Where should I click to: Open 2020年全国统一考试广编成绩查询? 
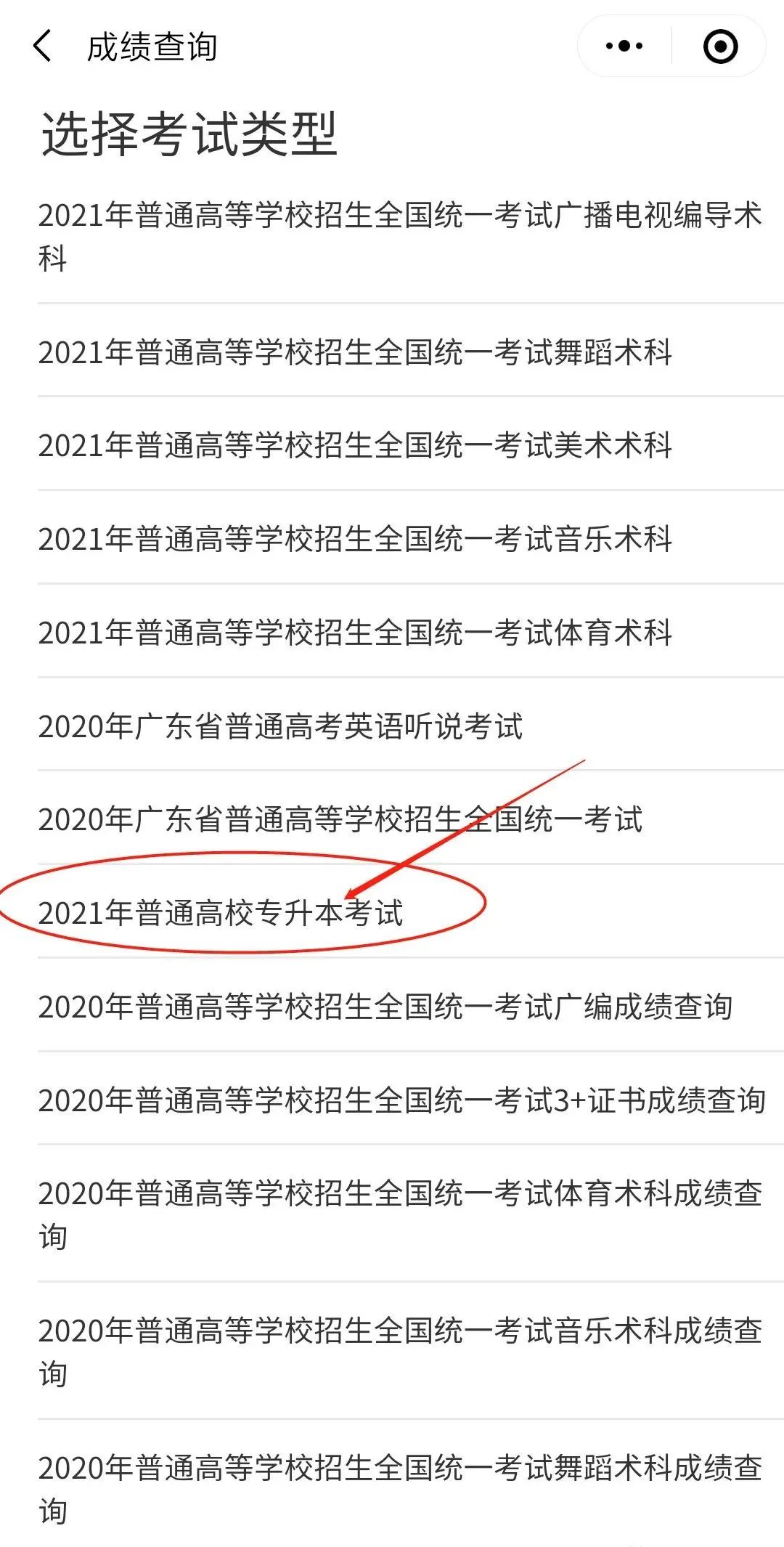[385, 1007]
